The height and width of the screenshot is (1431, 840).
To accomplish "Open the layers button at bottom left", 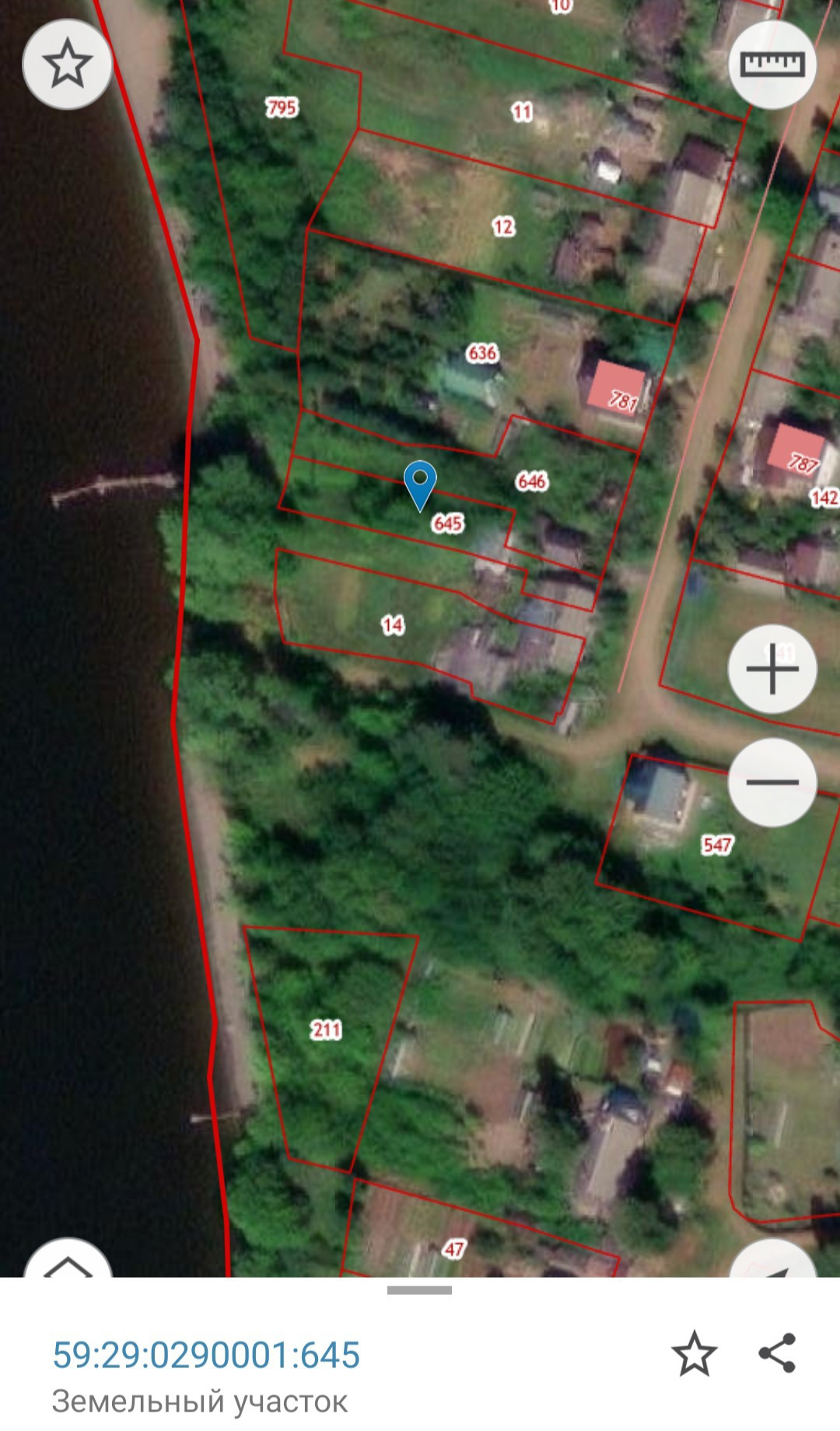I will 68,1258.
